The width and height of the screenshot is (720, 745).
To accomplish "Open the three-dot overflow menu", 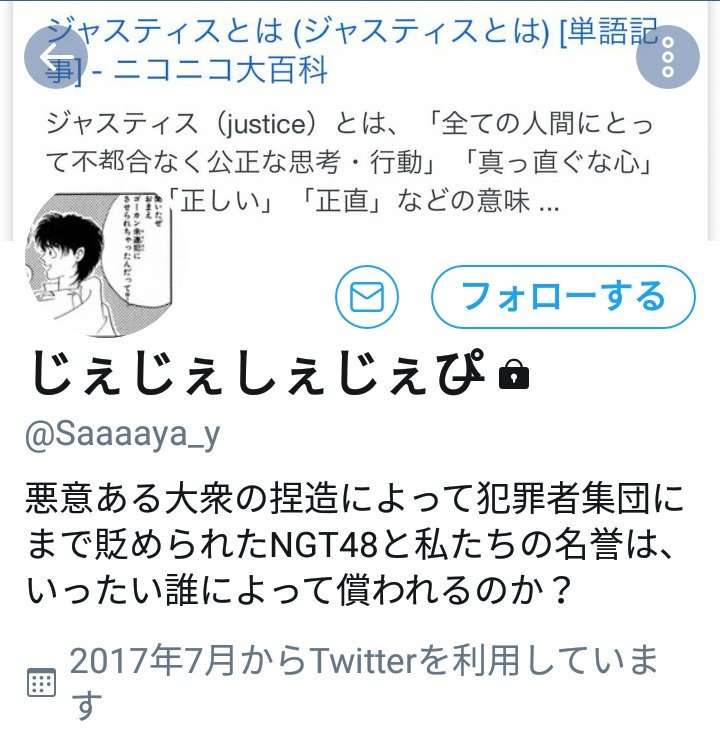I will point(668,56).
